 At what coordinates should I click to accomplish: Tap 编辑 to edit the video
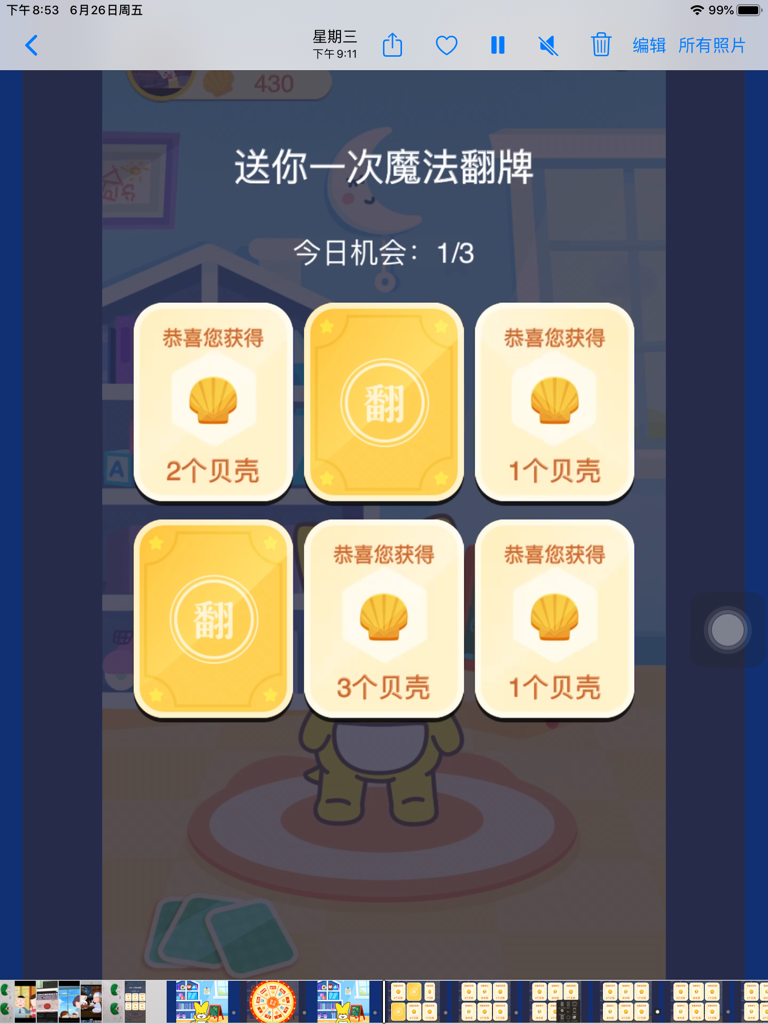649,45
